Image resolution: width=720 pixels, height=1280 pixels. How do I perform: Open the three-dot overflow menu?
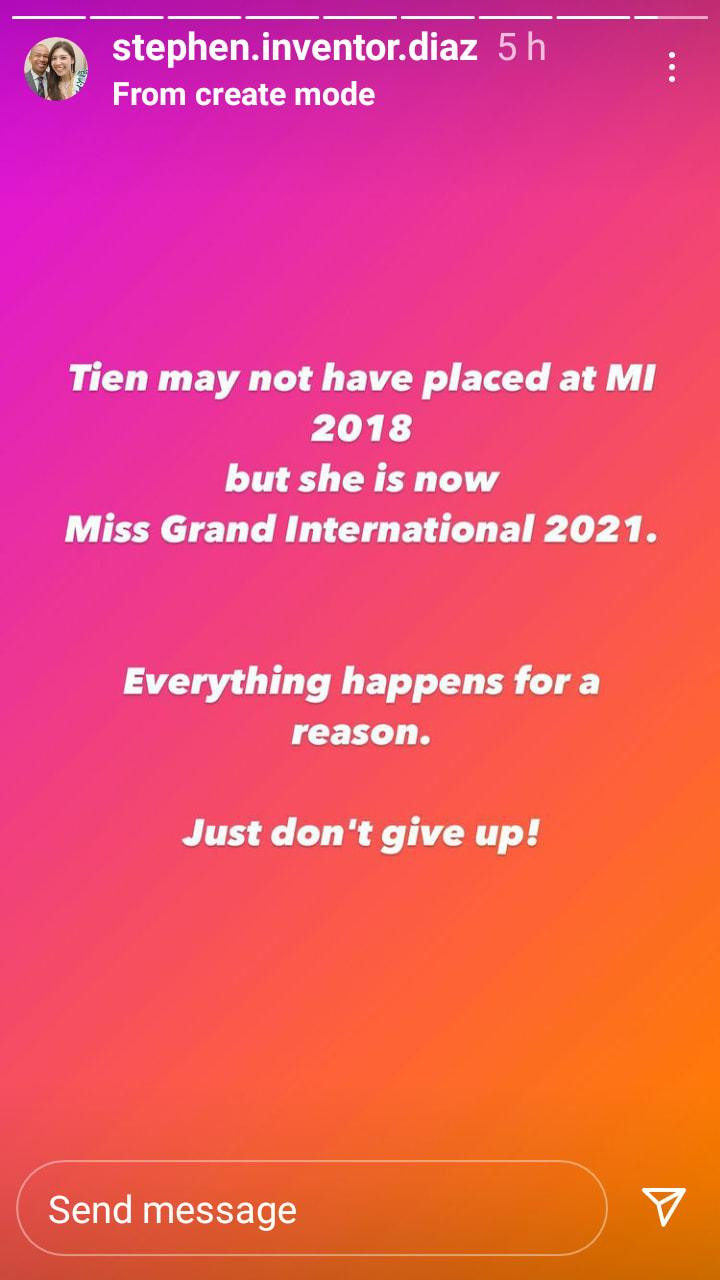click(x=671, y=68)
